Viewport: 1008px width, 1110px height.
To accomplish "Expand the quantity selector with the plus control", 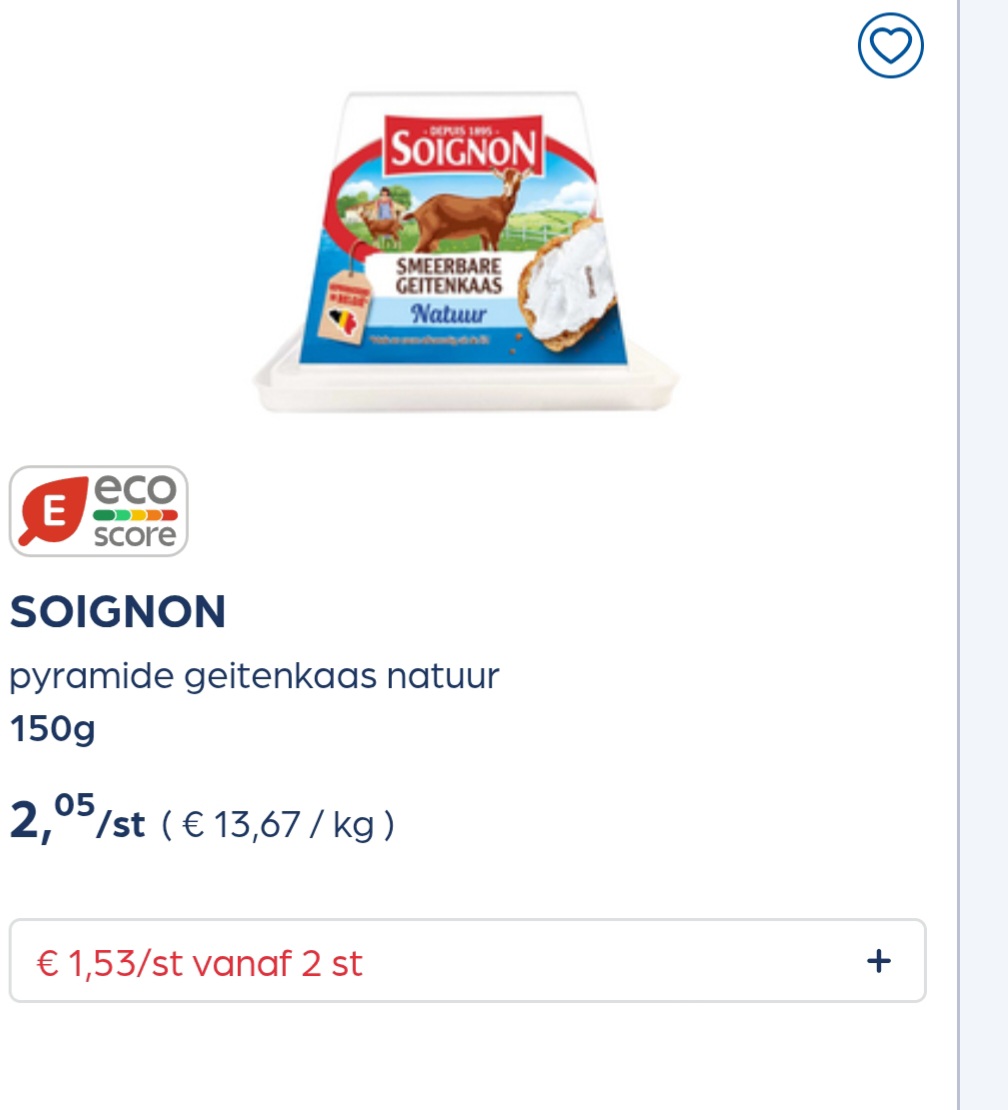I will pos(878,960).
